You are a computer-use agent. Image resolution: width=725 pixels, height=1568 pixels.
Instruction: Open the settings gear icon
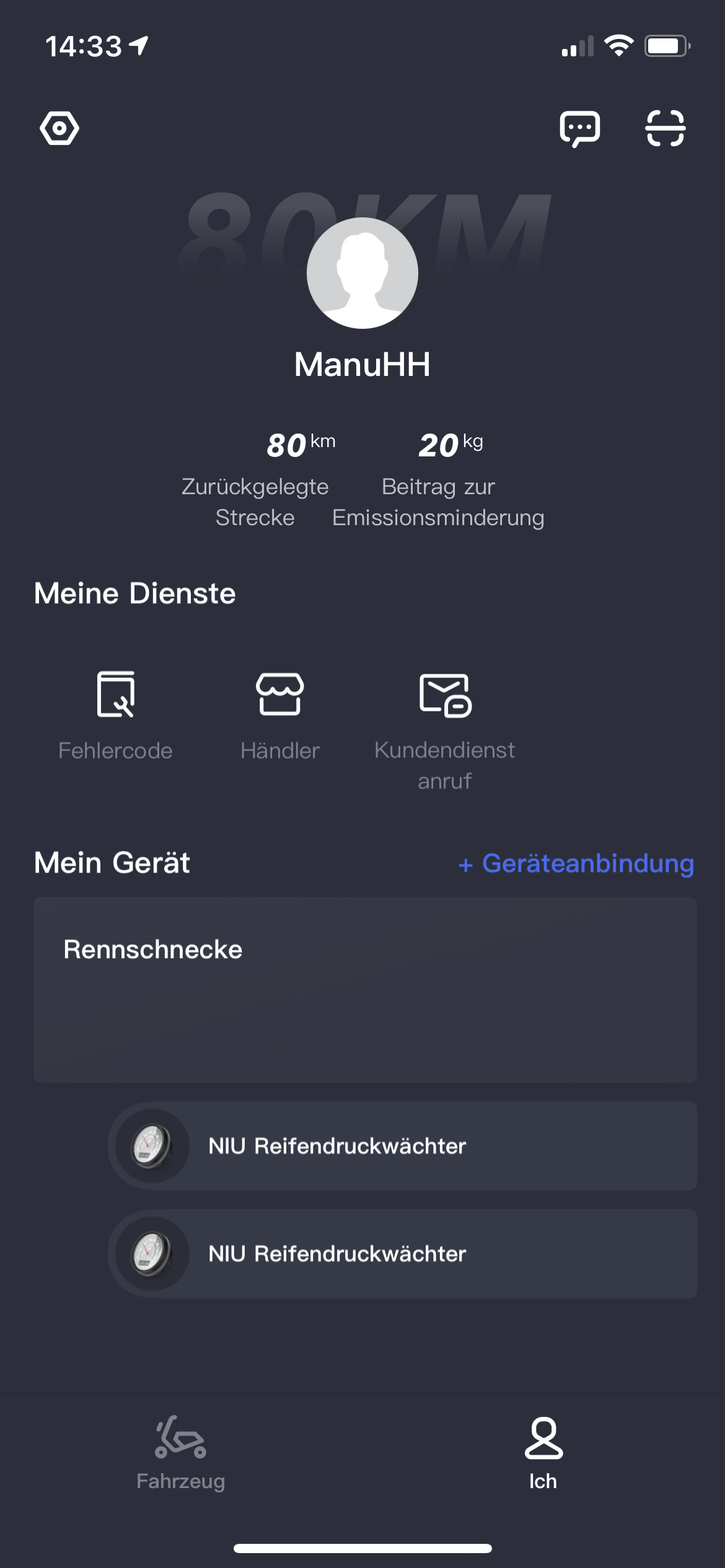59,129
